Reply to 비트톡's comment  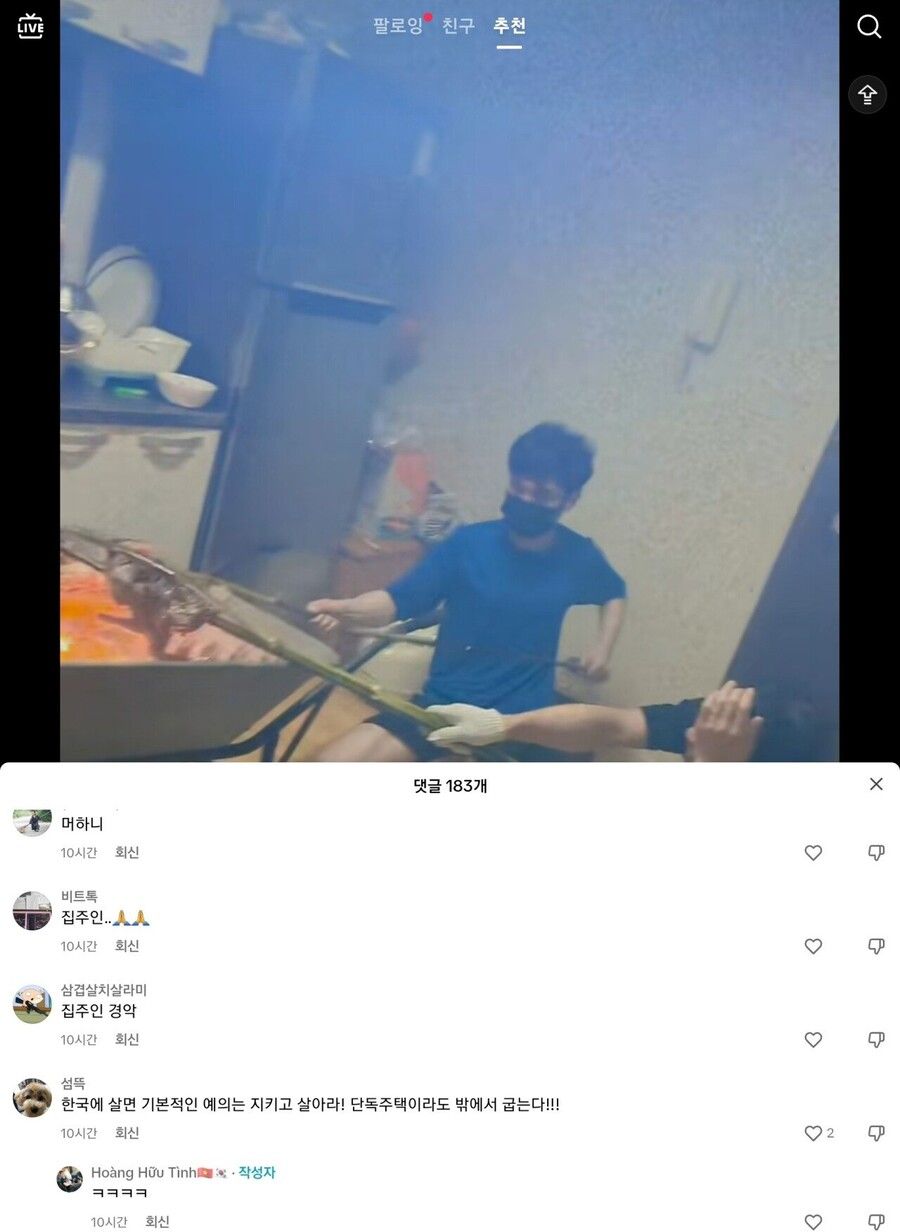127,945
